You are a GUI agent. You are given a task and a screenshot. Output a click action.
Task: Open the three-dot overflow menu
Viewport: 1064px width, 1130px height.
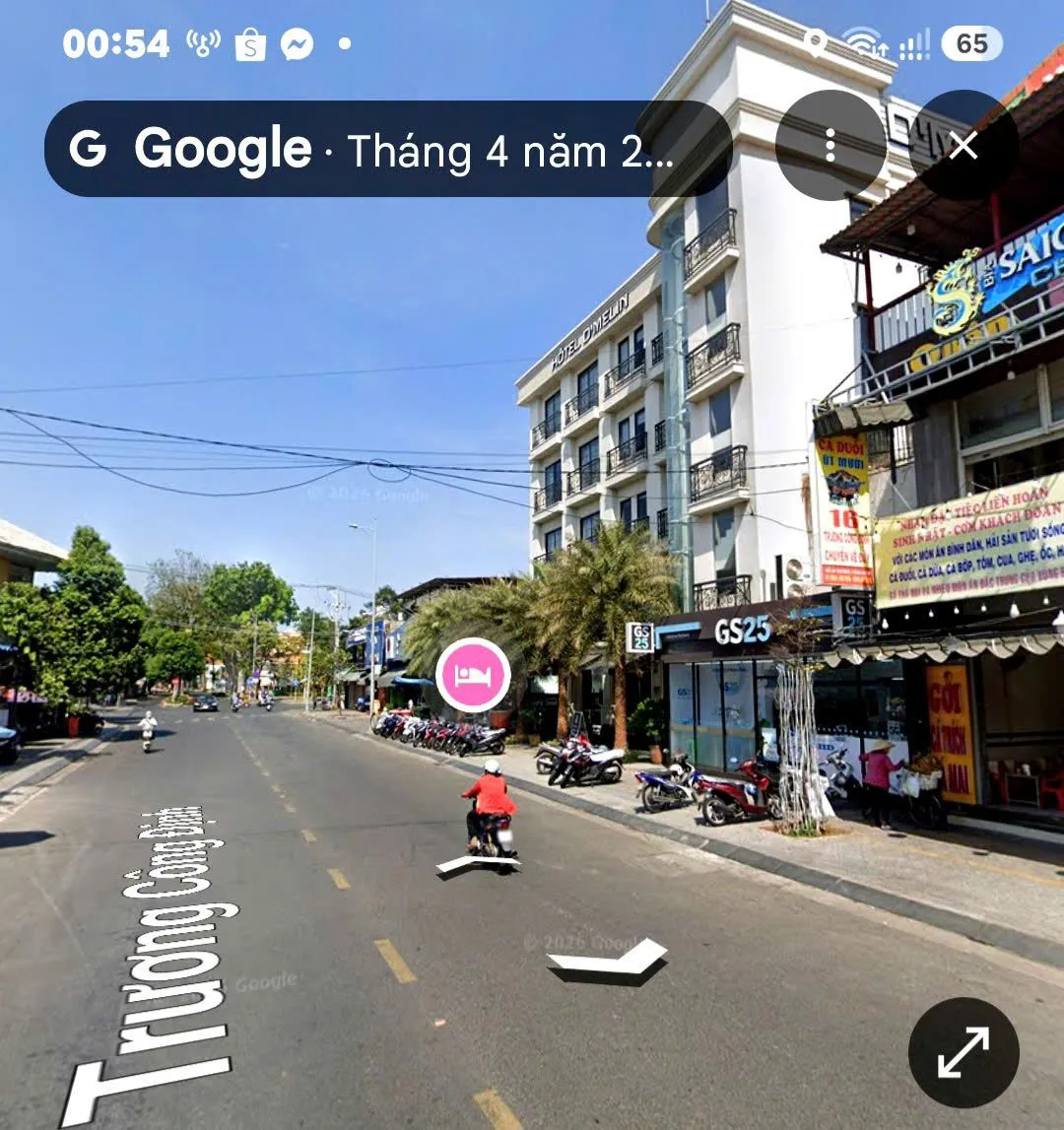point(831,146)
